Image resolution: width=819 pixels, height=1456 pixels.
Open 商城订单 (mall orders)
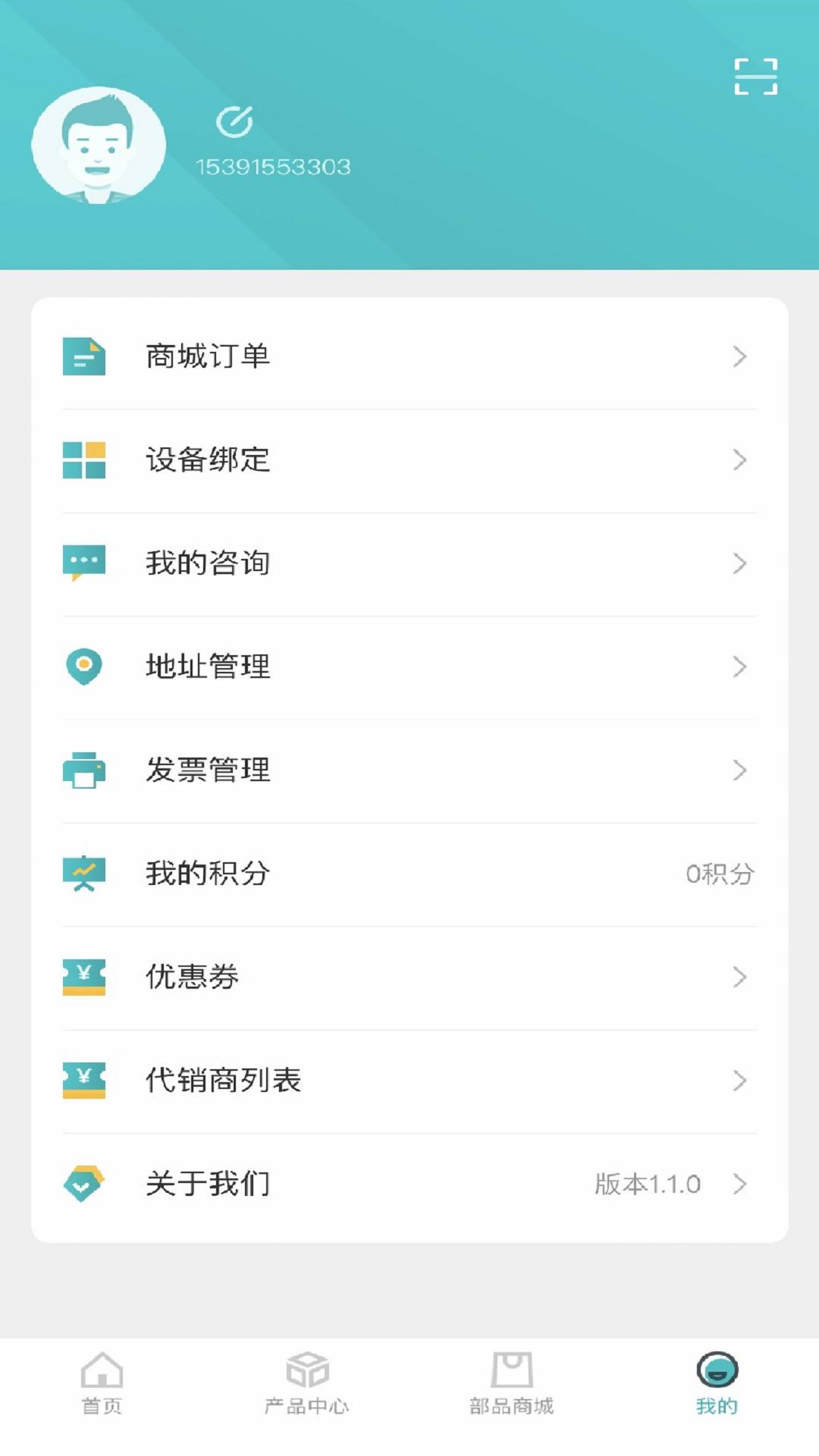(x=409, y=356)
